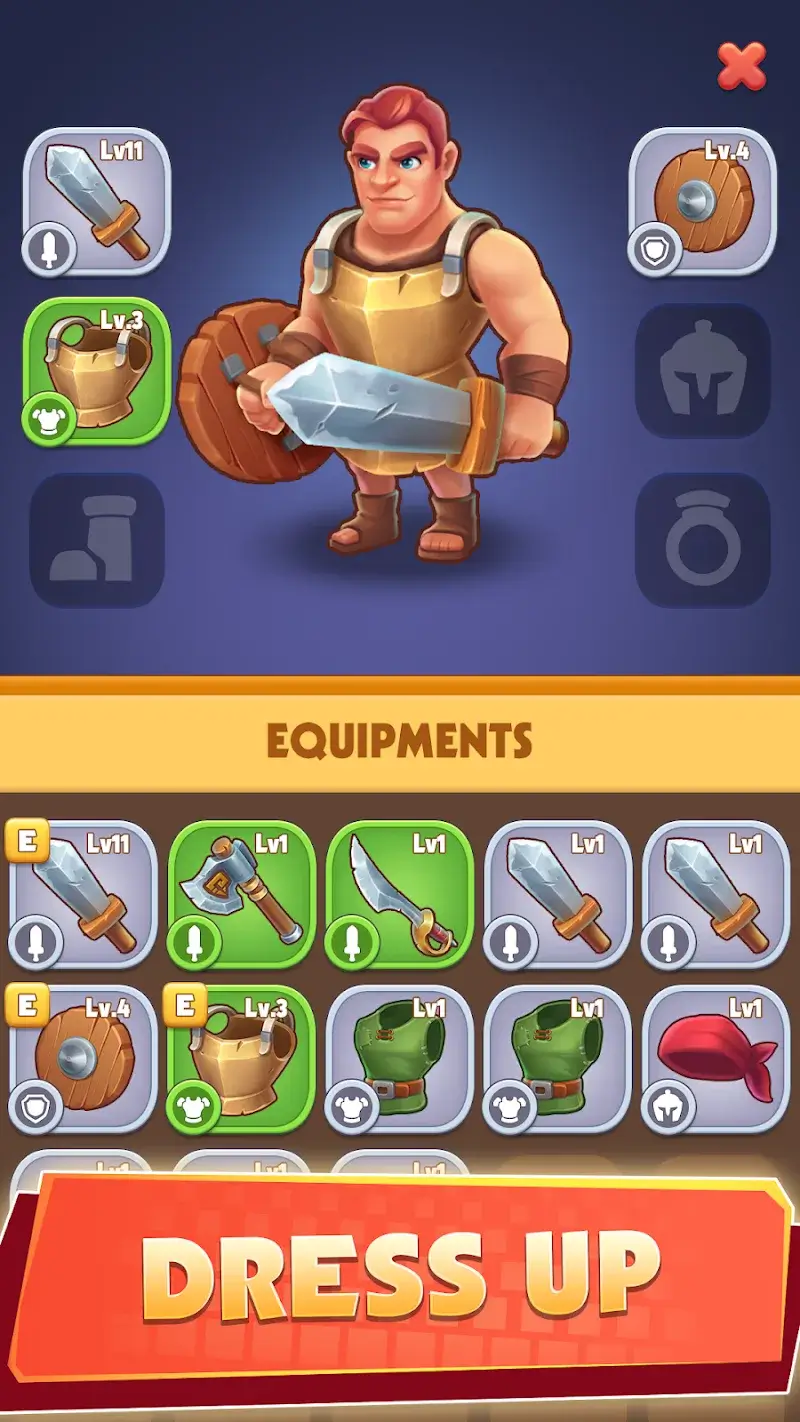
Task: Tap the empty boots slot
Action: [x=97, y=540]
